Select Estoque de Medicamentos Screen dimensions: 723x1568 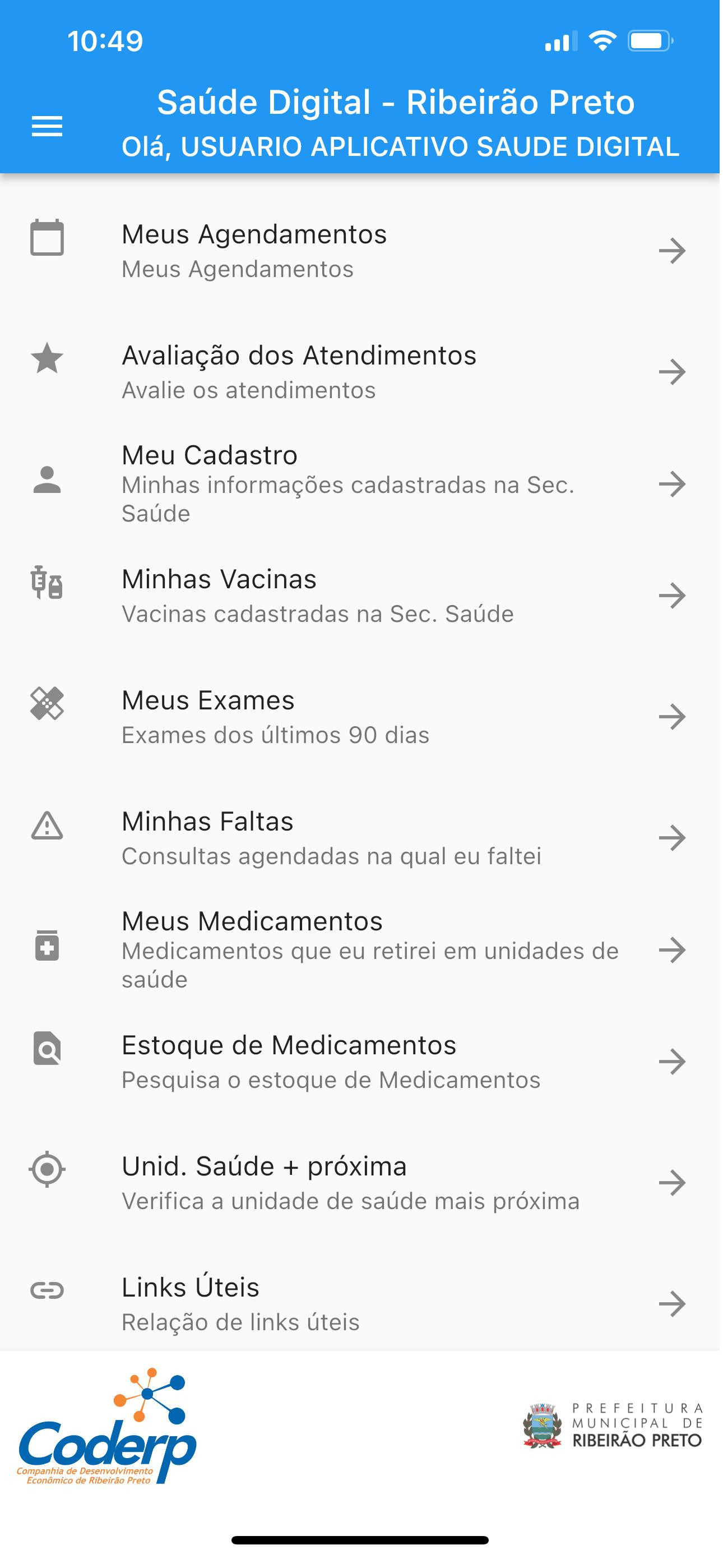pyautogui.click(x=361, y=1062)
